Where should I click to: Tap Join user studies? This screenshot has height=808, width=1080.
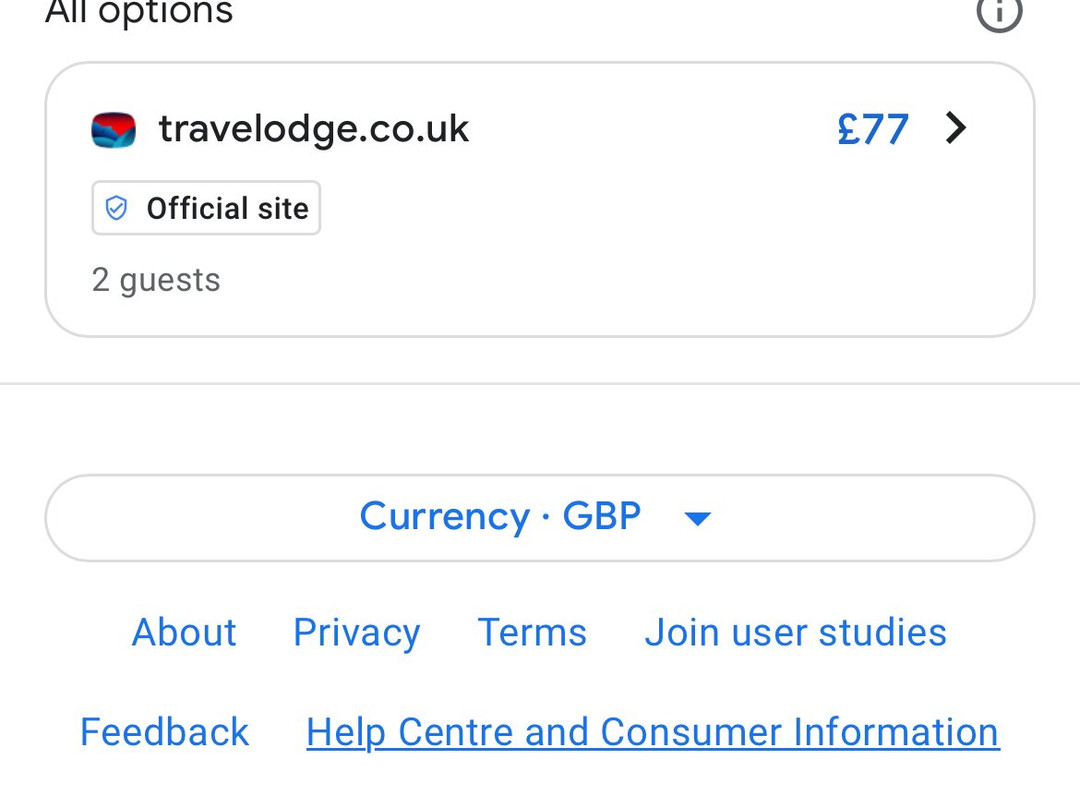tap(796, 632)
